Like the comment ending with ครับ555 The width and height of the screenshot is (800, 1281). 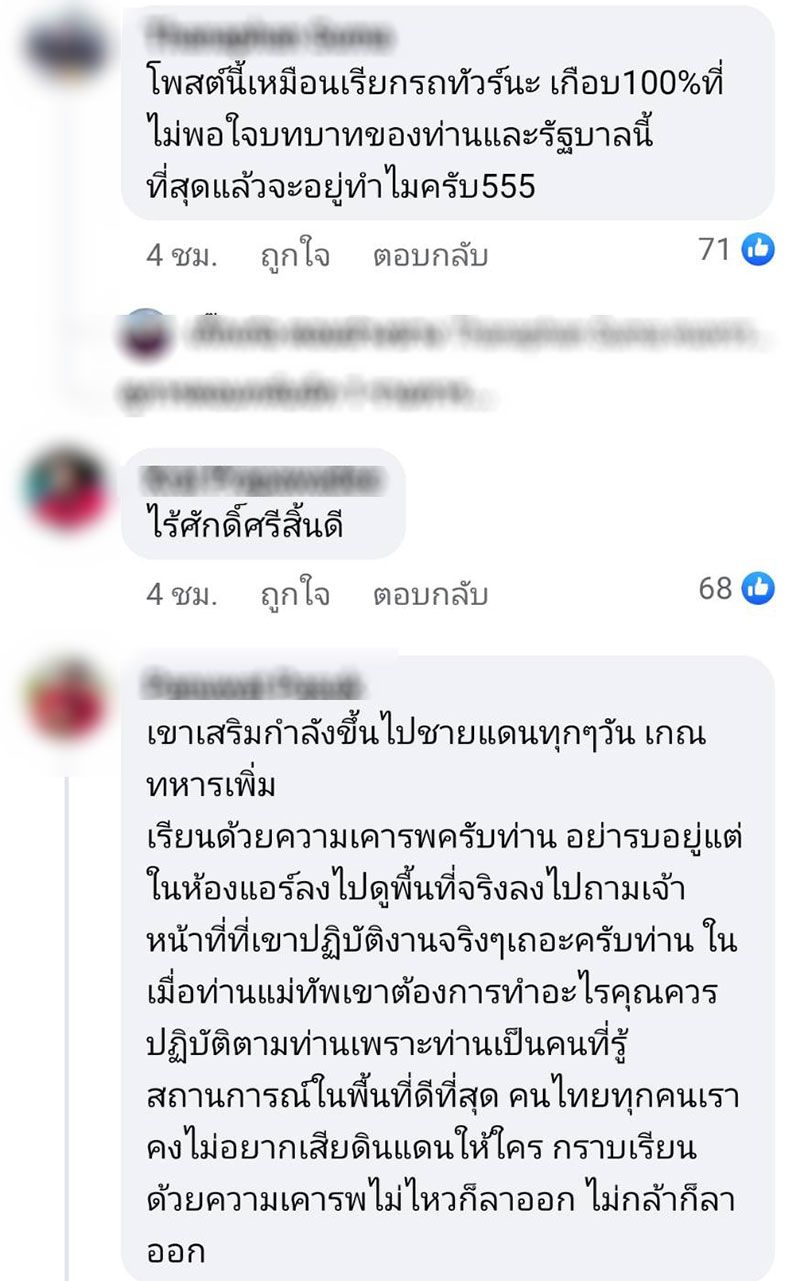(295, 256)
